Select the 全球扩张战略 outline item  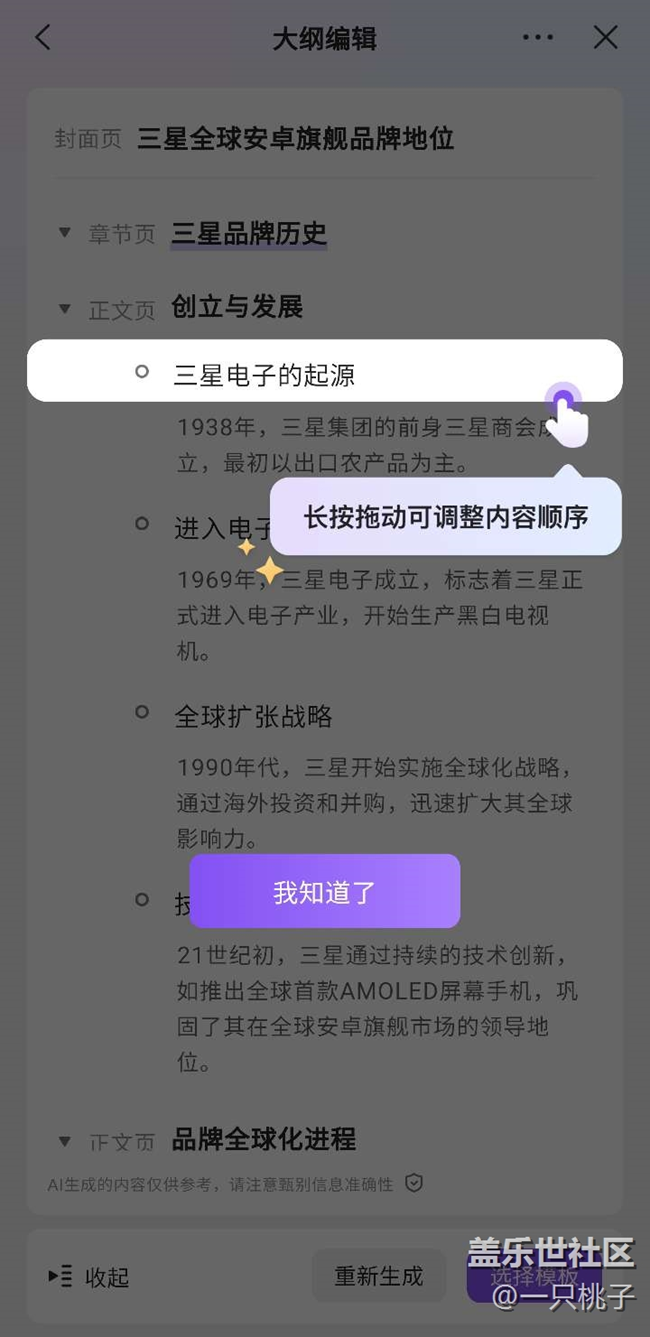(x=253, y=716)
